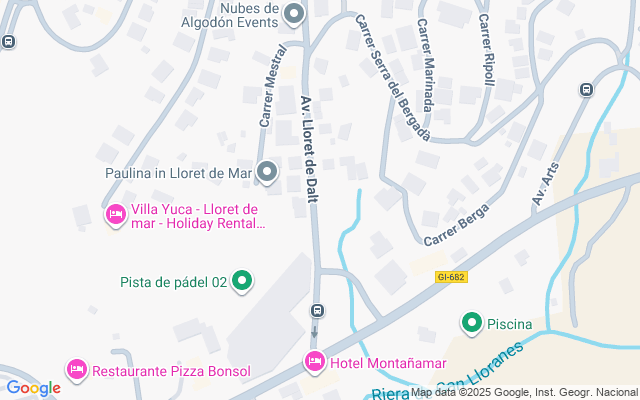The image size is (640, 400).
Task: Tap the Pista de pádel 02 pin
Action: click(242, 283)
